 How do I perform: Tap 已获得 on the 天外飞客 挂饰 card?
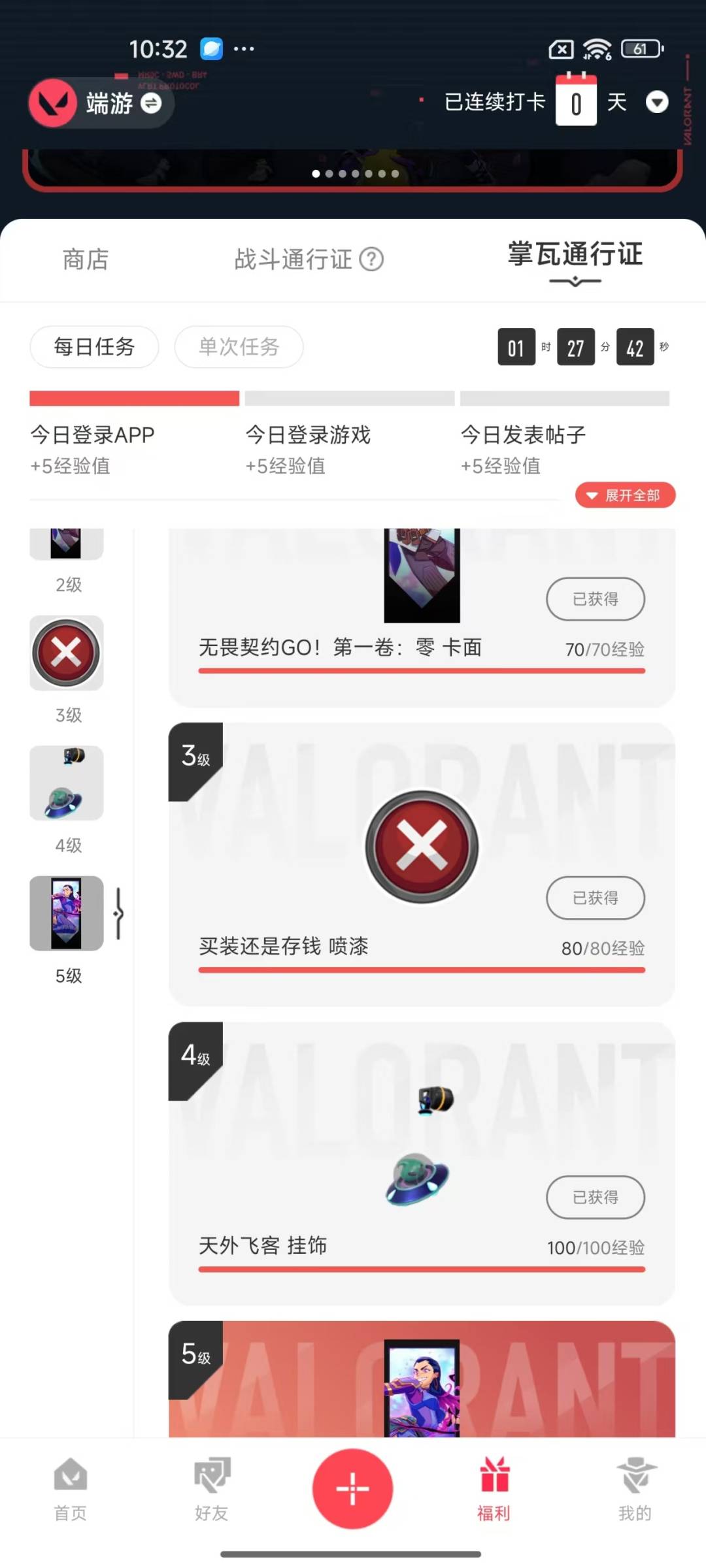[595, 1197]
